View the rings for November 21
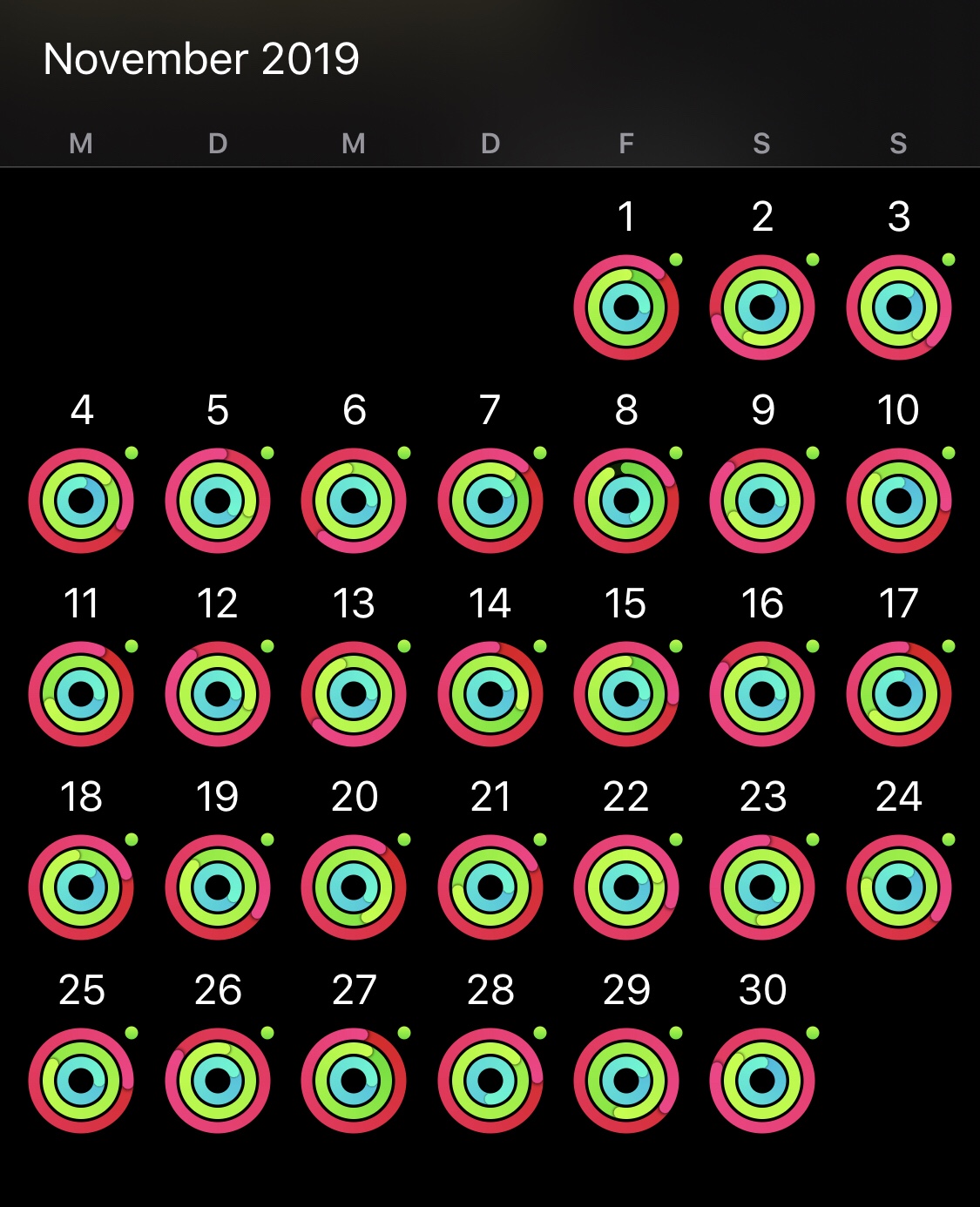Screen dimensions: 980x1207 pyautogui.click(x=490, y=887)
